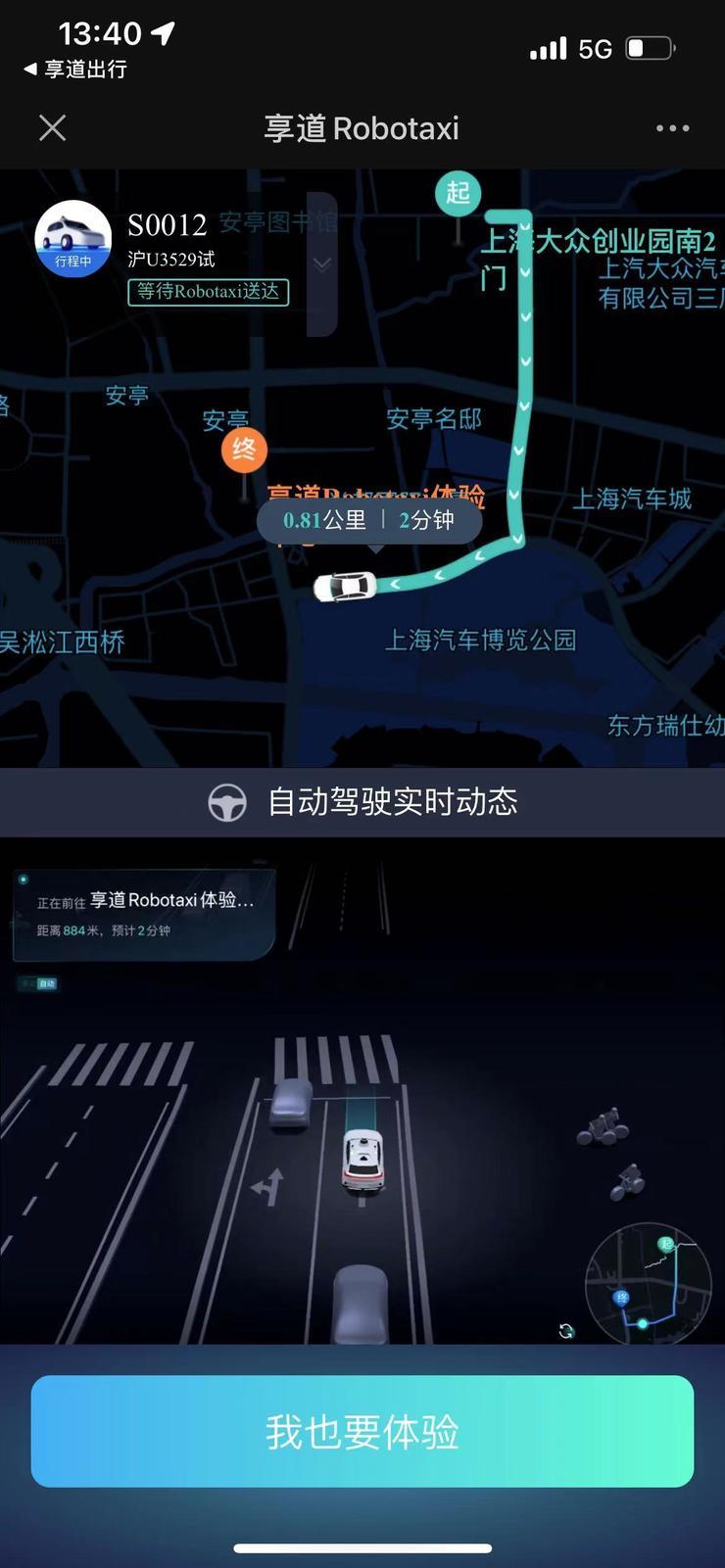This screenshot has width=725, height=1568.
Task: Select the 终 destination marker on map
Action: coord(244,450)
